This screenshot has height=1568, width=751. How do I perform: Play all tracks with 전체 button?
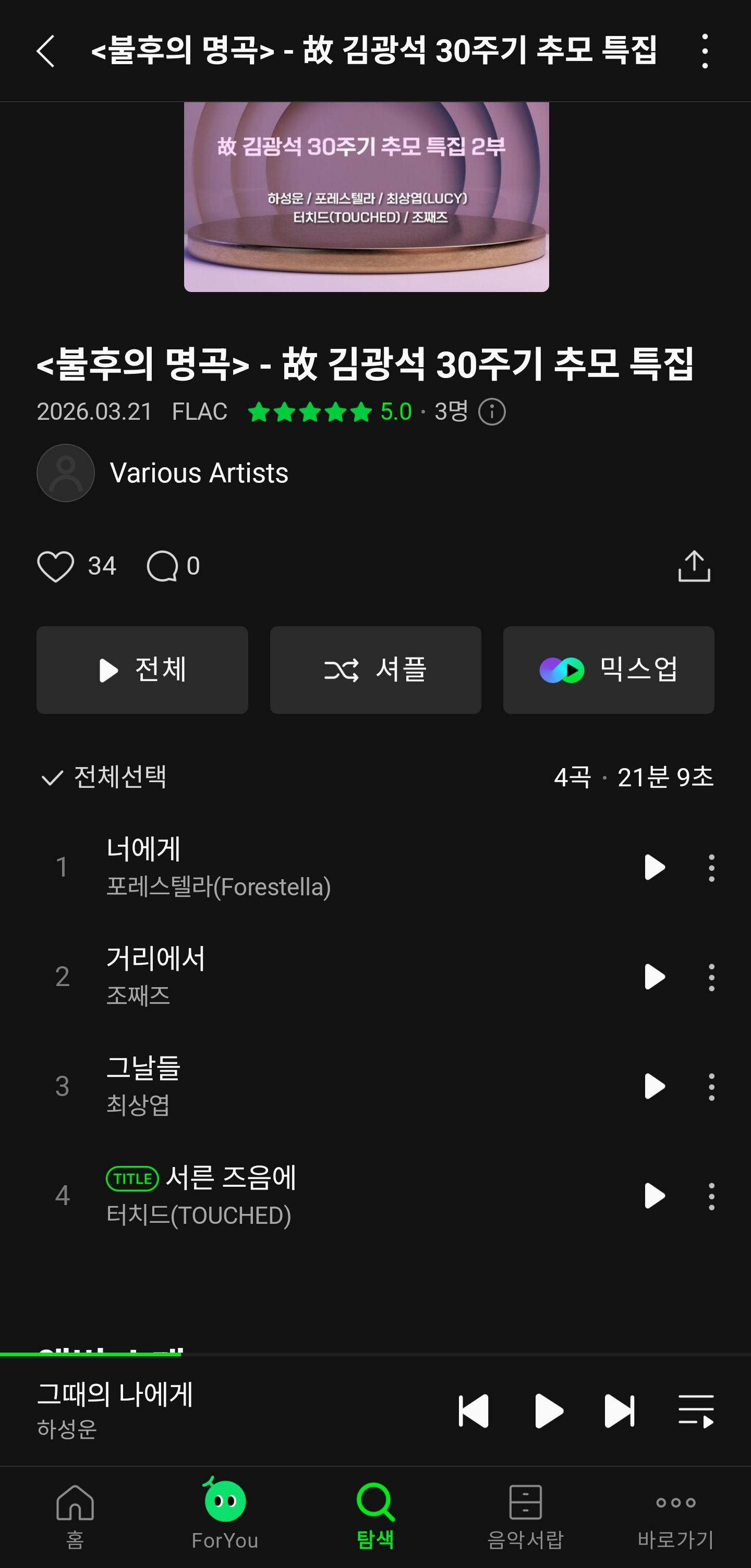click(x=142, y=670)
